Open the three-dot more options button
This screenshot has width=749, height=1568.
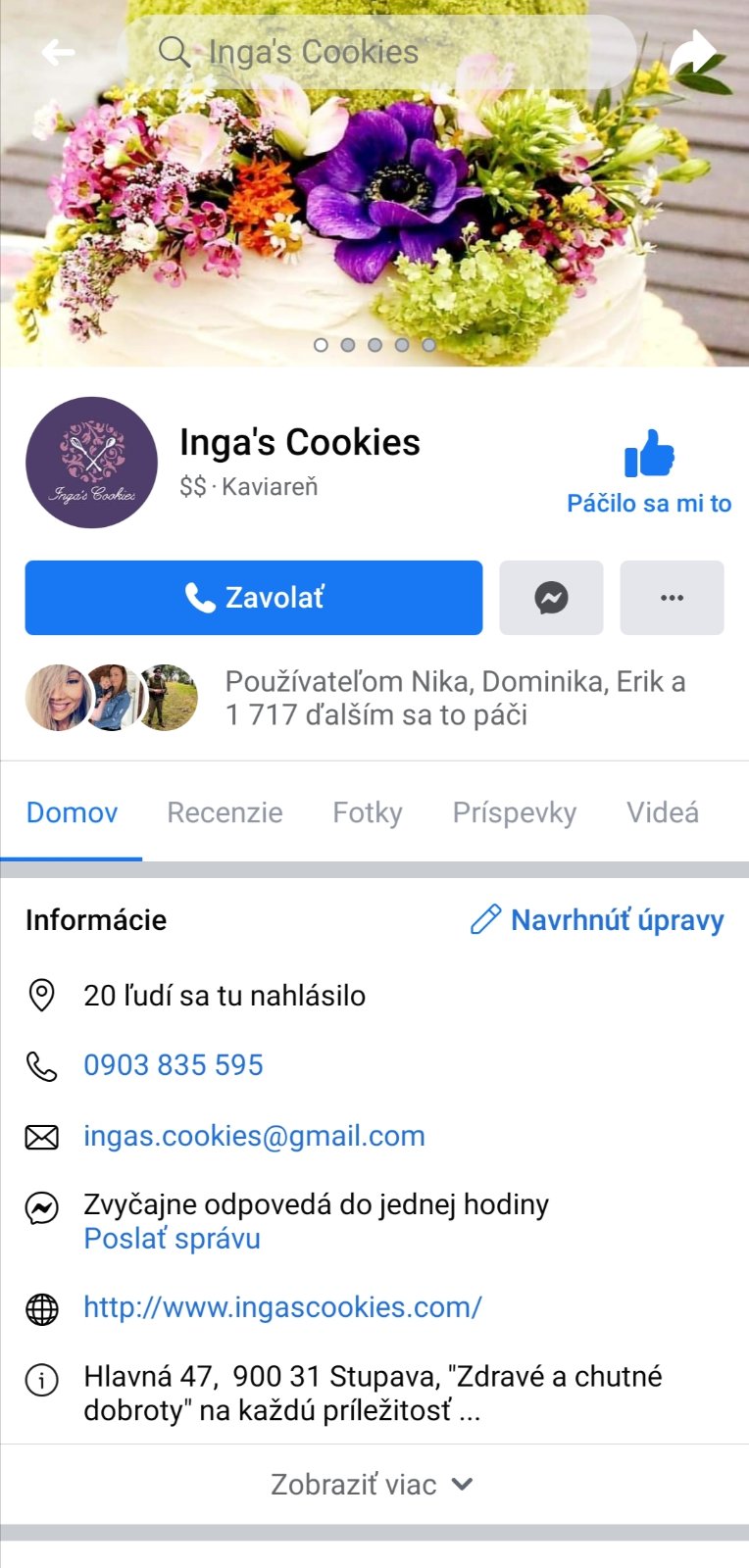pos(672,598)
